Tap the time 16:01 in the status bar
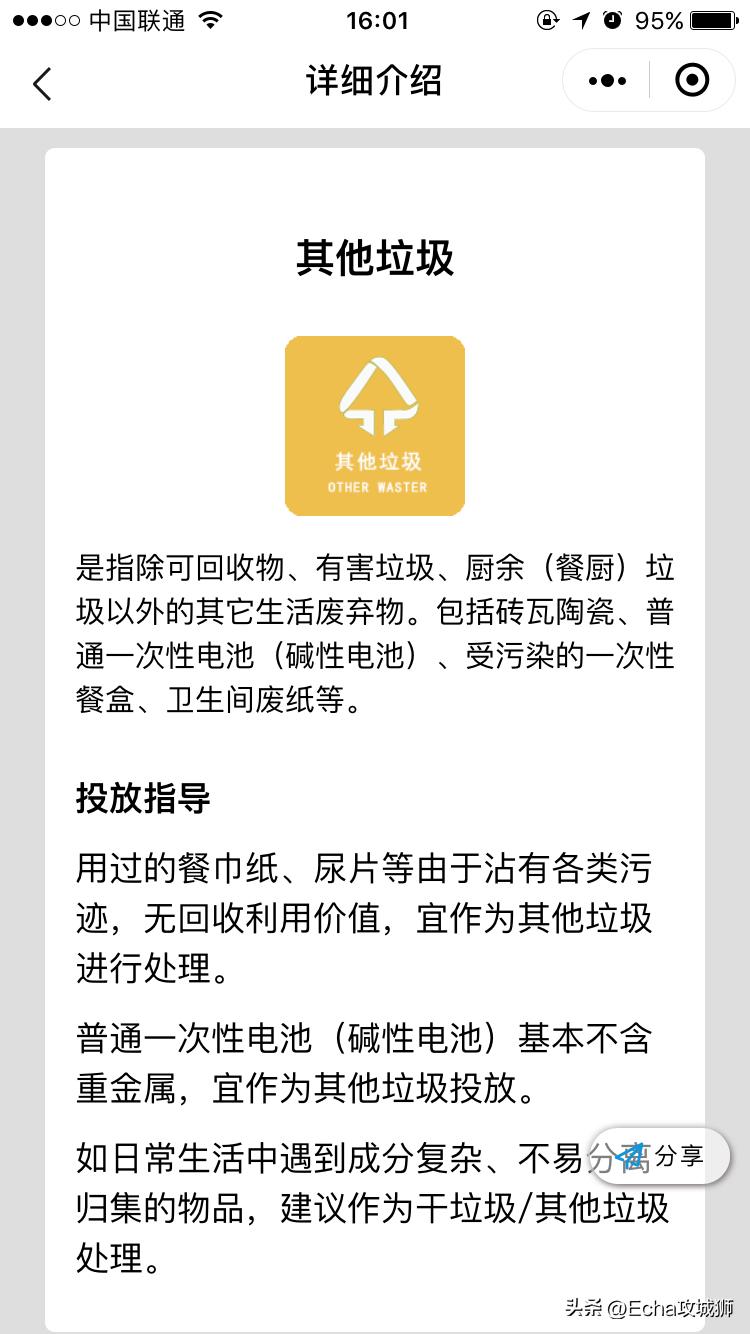This screenshot has width=750, height=1334. [377, 19]
